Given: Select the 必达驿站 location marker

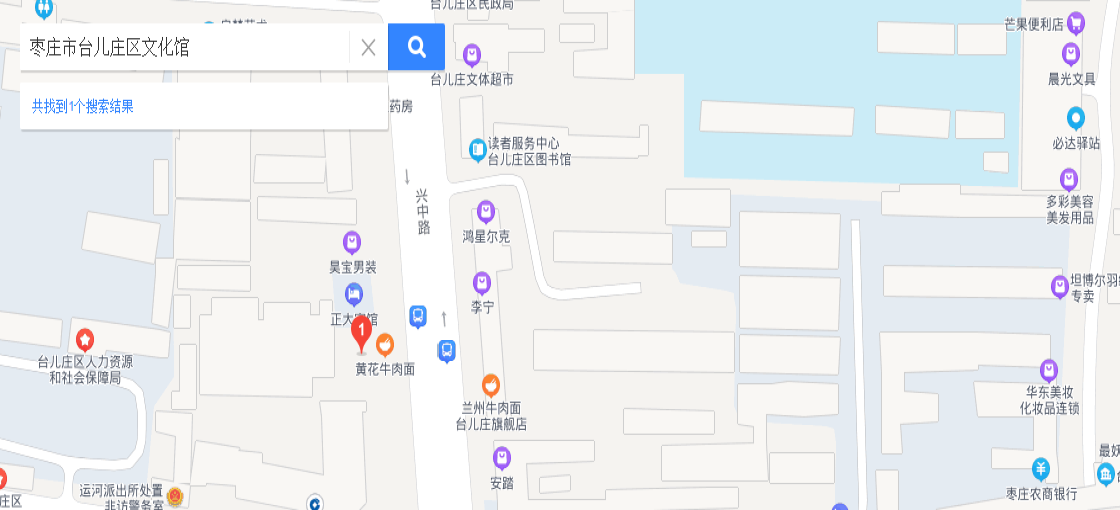Looking at the screenshot, I should coord(1076,117).
